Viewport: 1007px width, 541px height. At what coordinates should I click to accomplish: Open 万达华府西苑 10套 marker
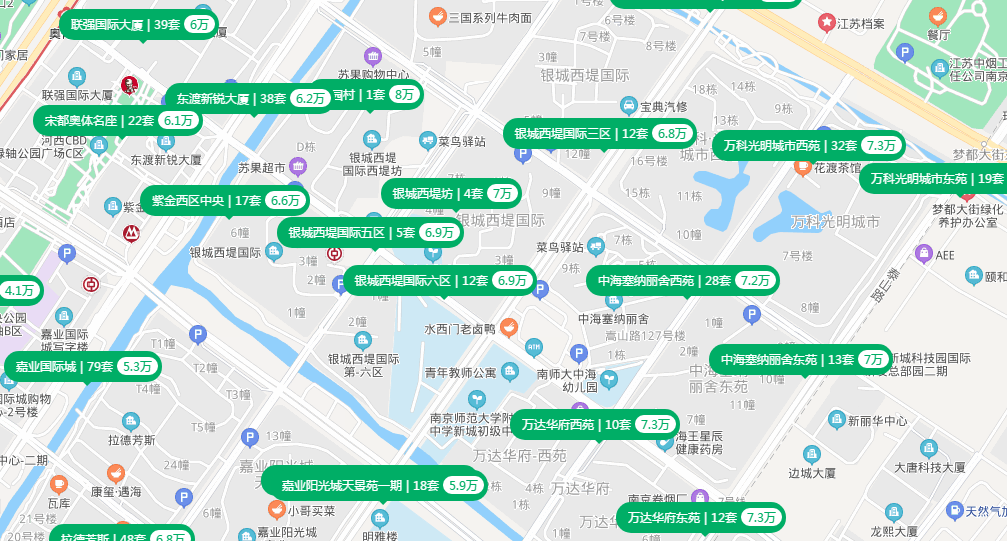(595, 424)
